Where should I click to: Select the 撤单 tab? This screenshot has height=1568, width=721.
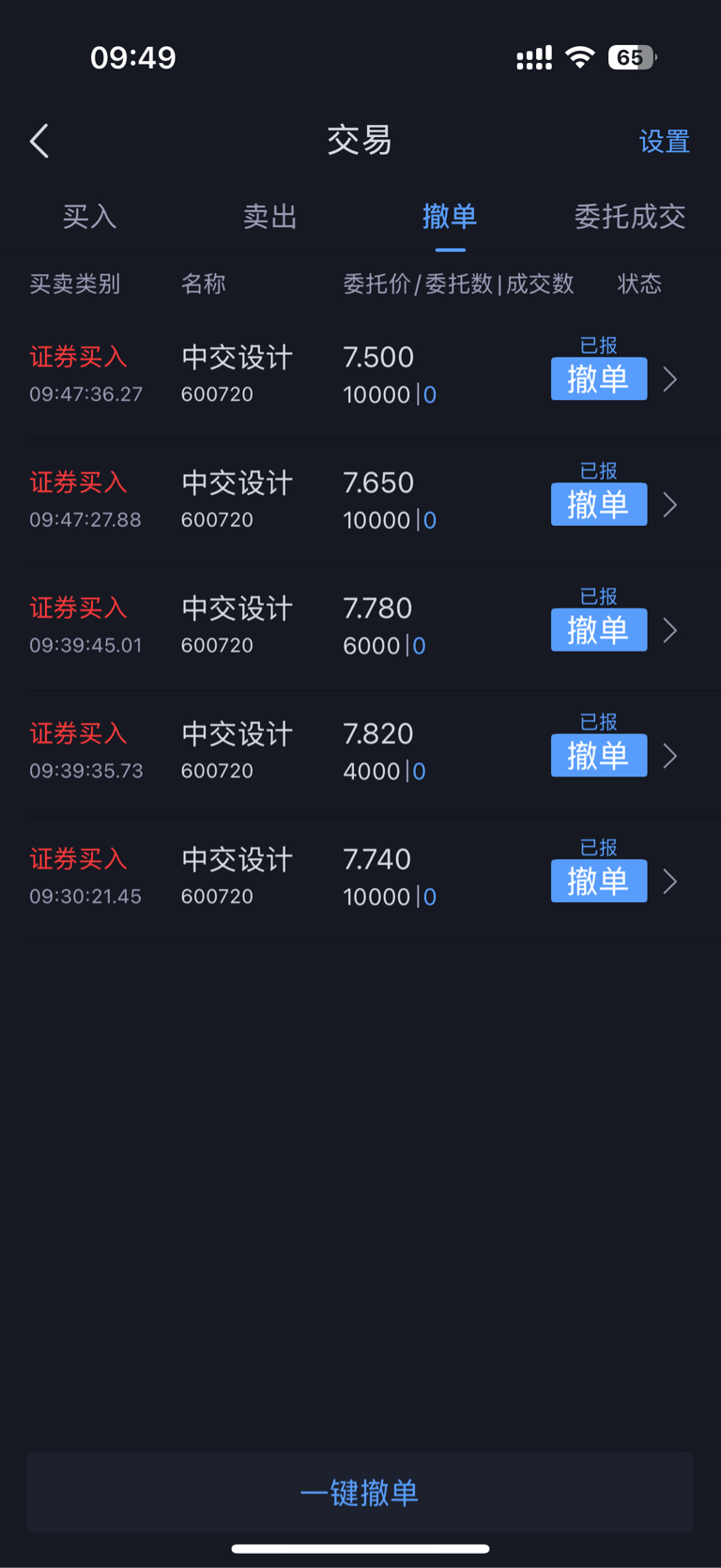tap(450, 217)
